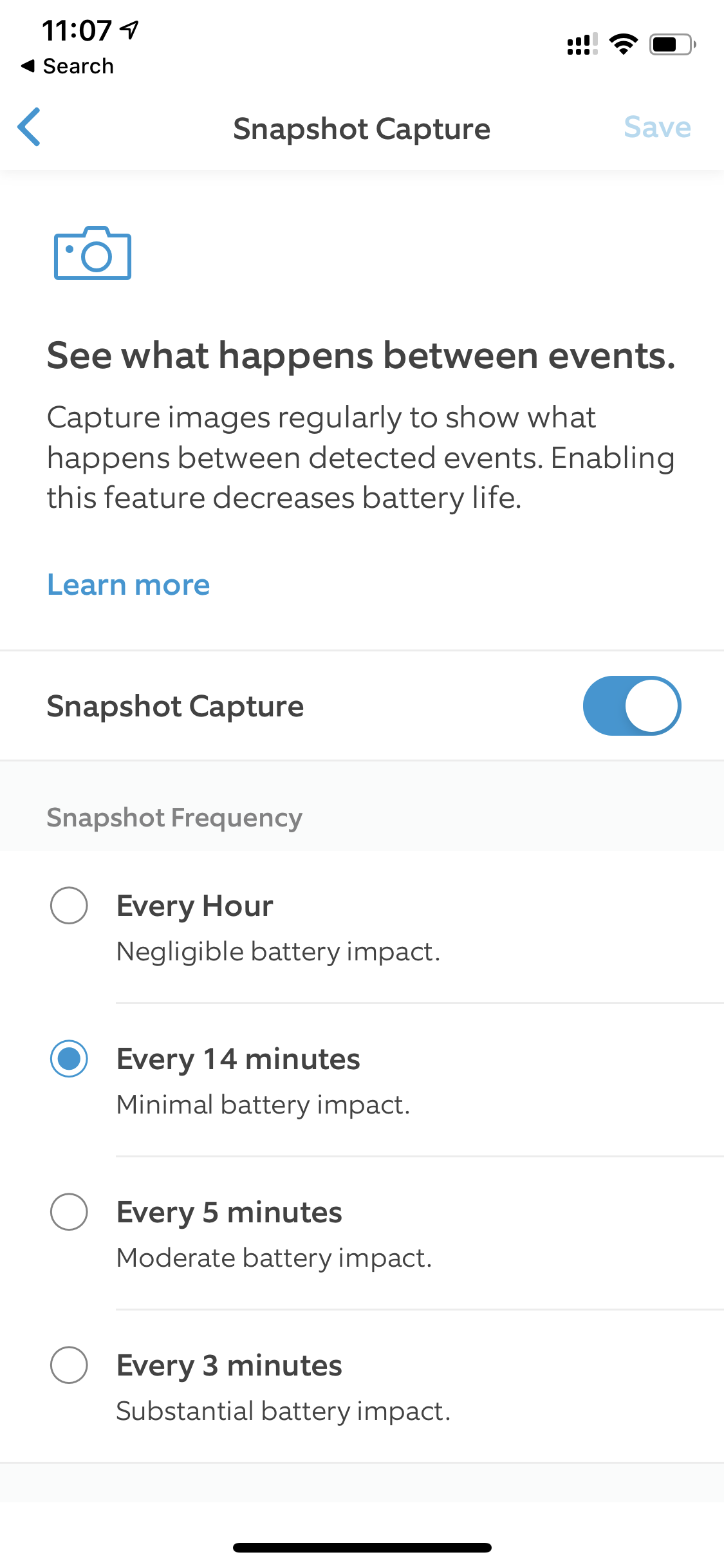Open the Learn more link
The height and width of the screenshot is (1568, 724).
point(127,584)
